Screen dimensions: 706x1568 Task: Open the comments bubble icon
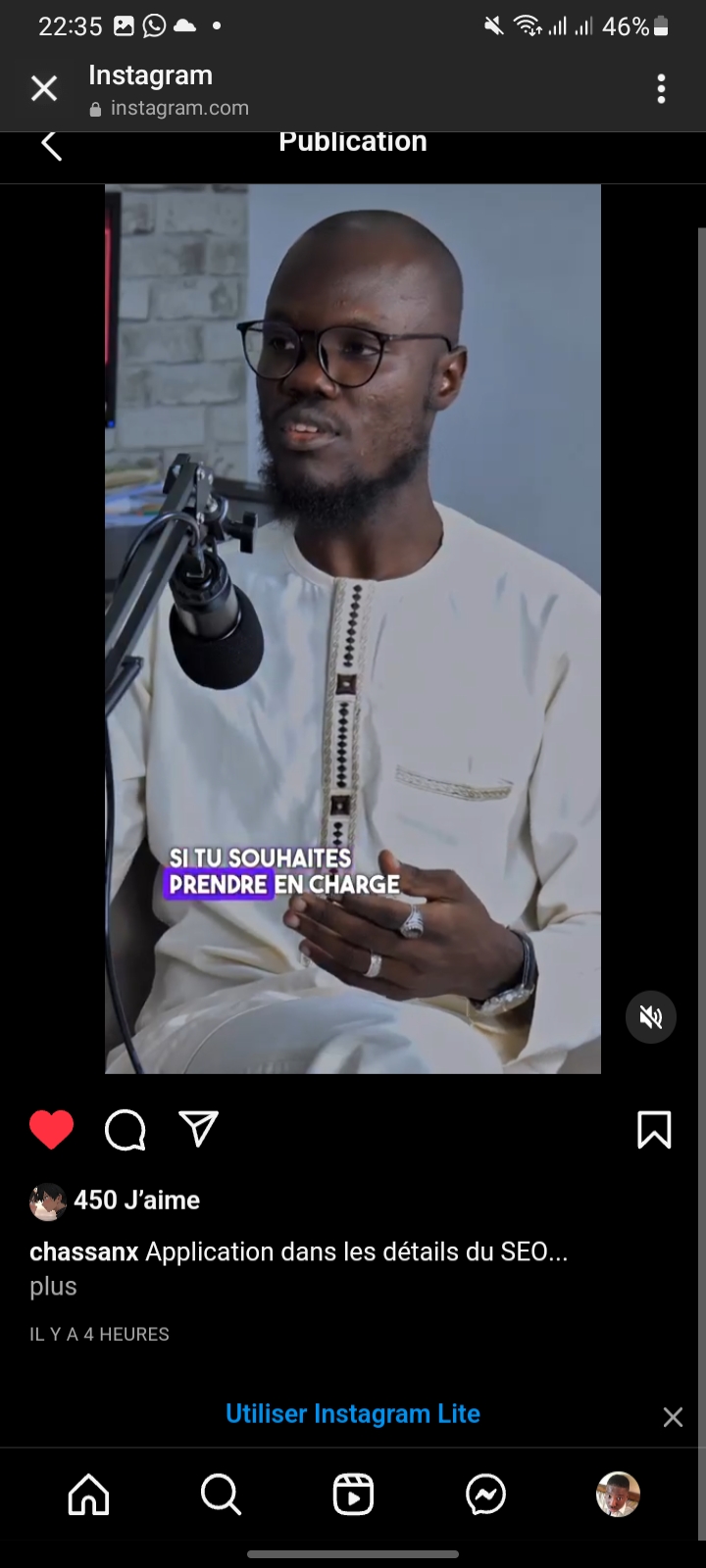[126, 1130]
